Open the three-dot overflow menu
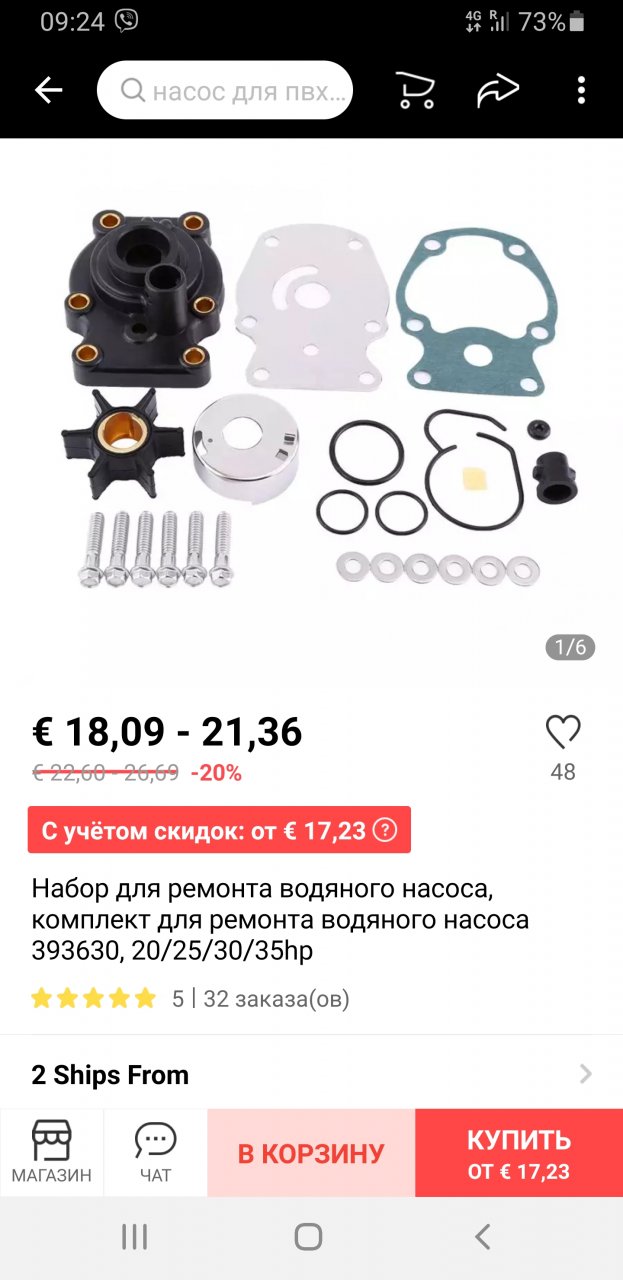 581,90
